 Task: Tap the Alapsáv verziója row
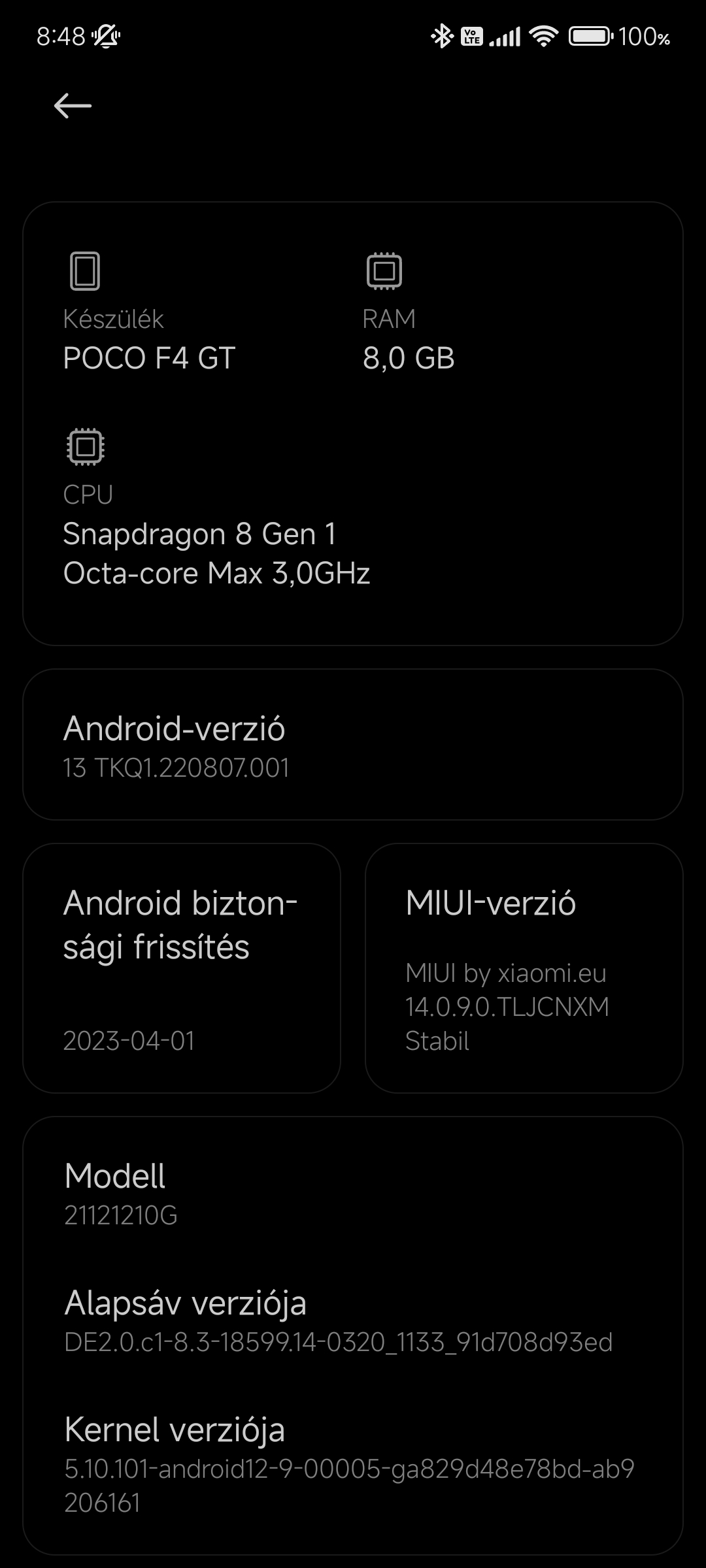[353, 1320]
